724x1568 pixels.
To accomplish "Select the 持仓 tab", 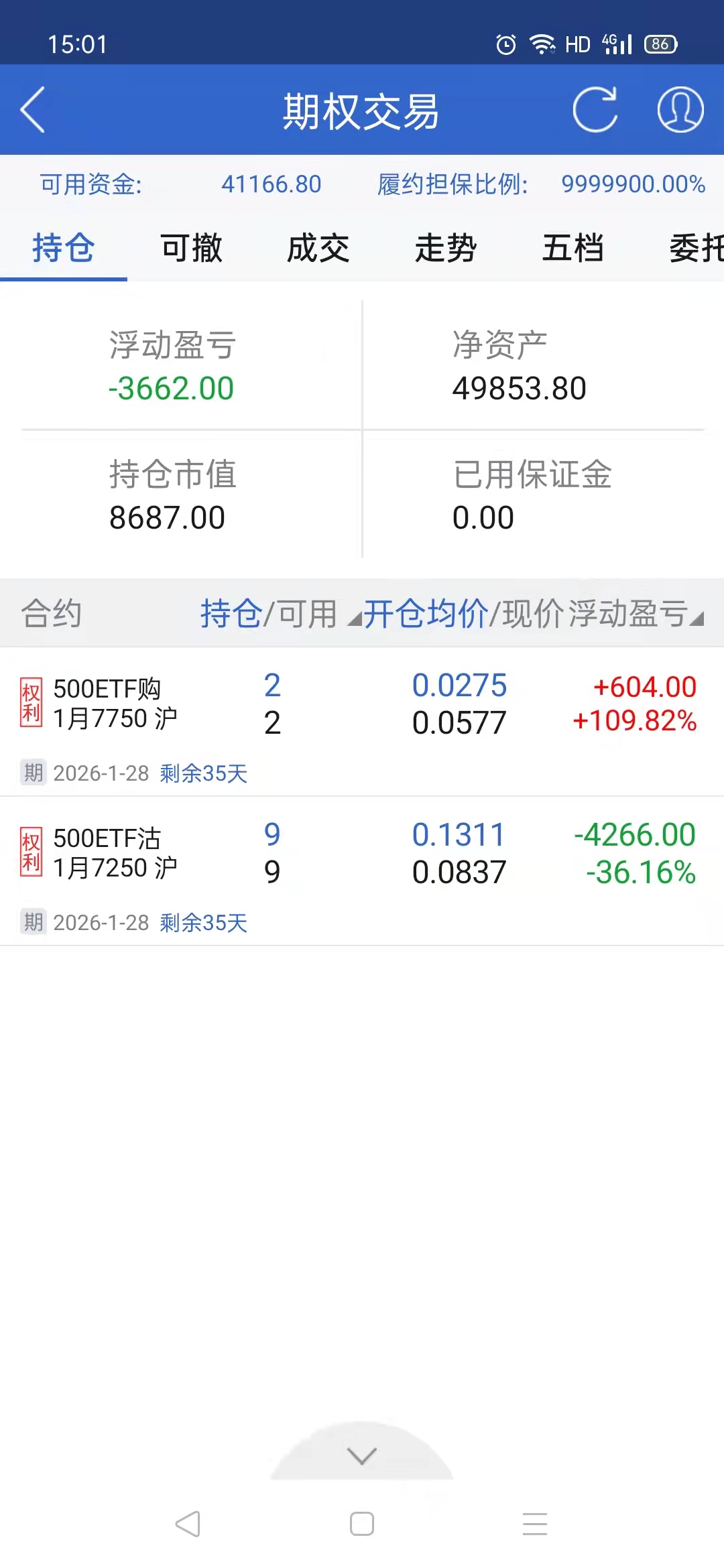I will click(x=64, y=249).
